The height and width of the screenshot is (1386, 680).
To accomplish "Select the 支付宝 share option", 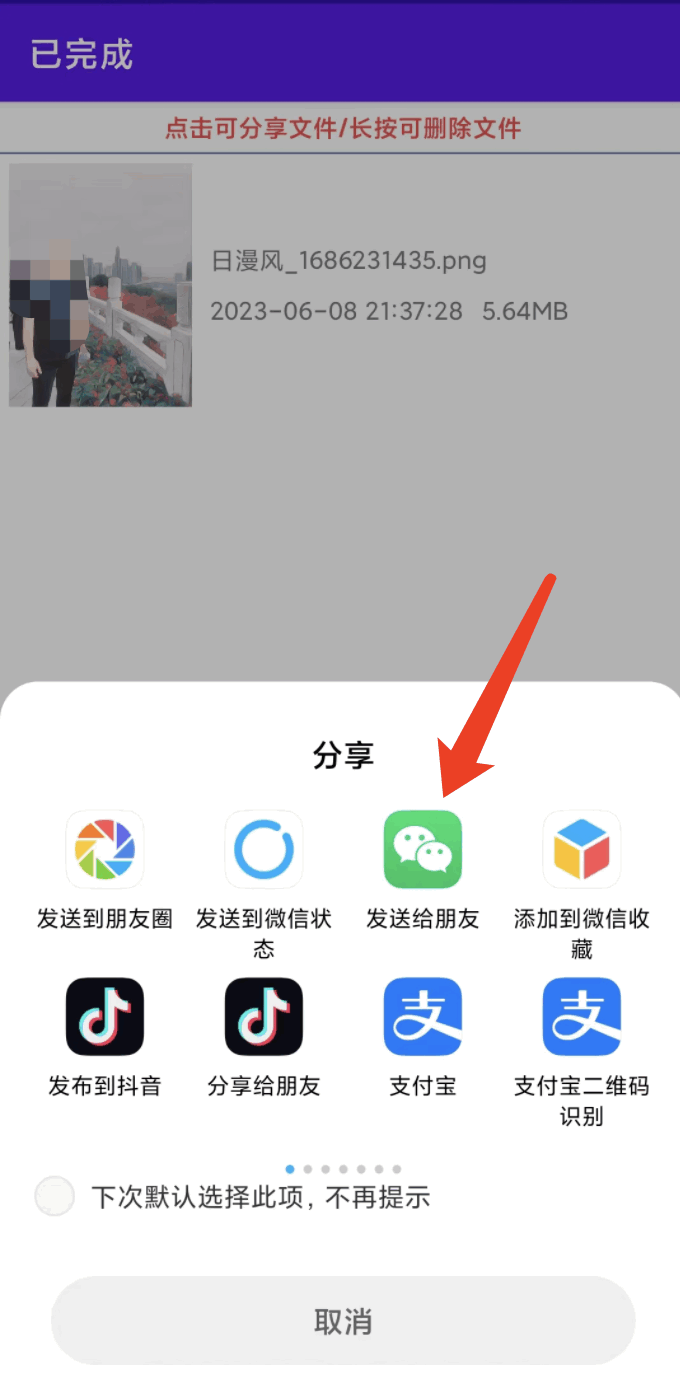I will [x=423, y=1017].
